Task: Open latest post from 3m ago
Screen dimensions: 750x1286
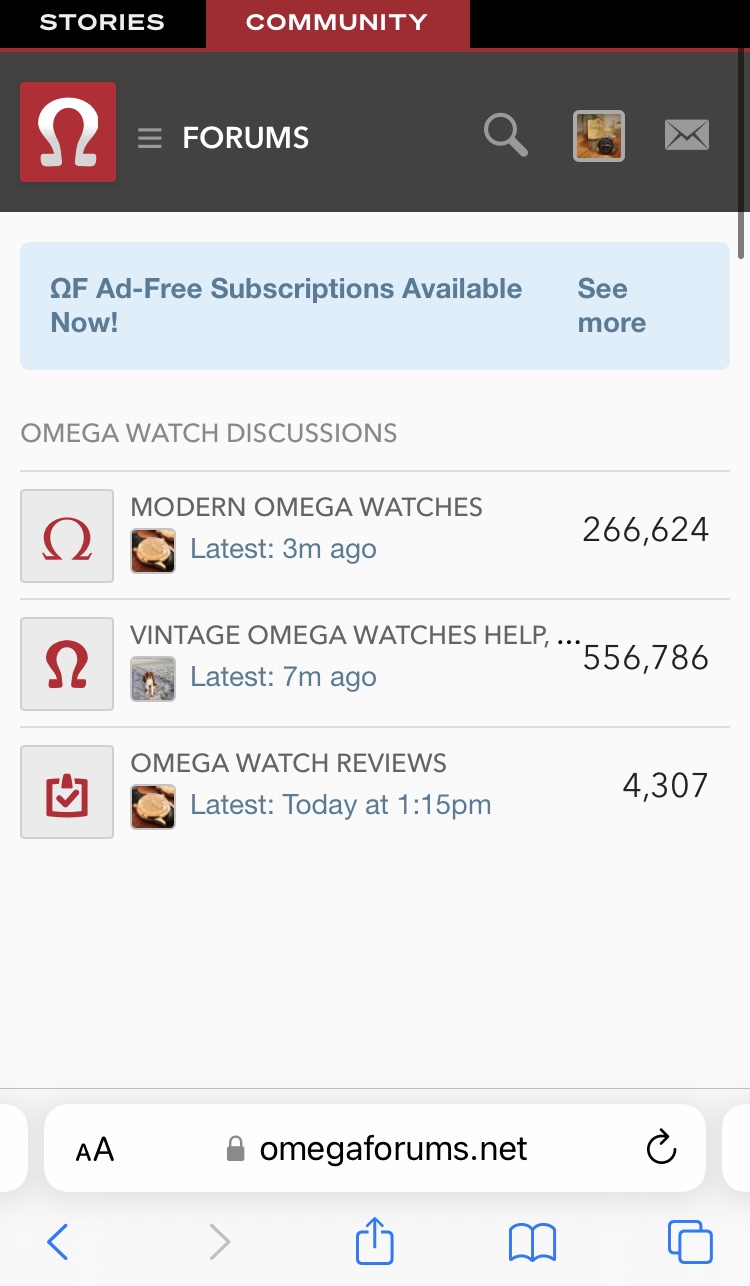Action: click(283, 549)
